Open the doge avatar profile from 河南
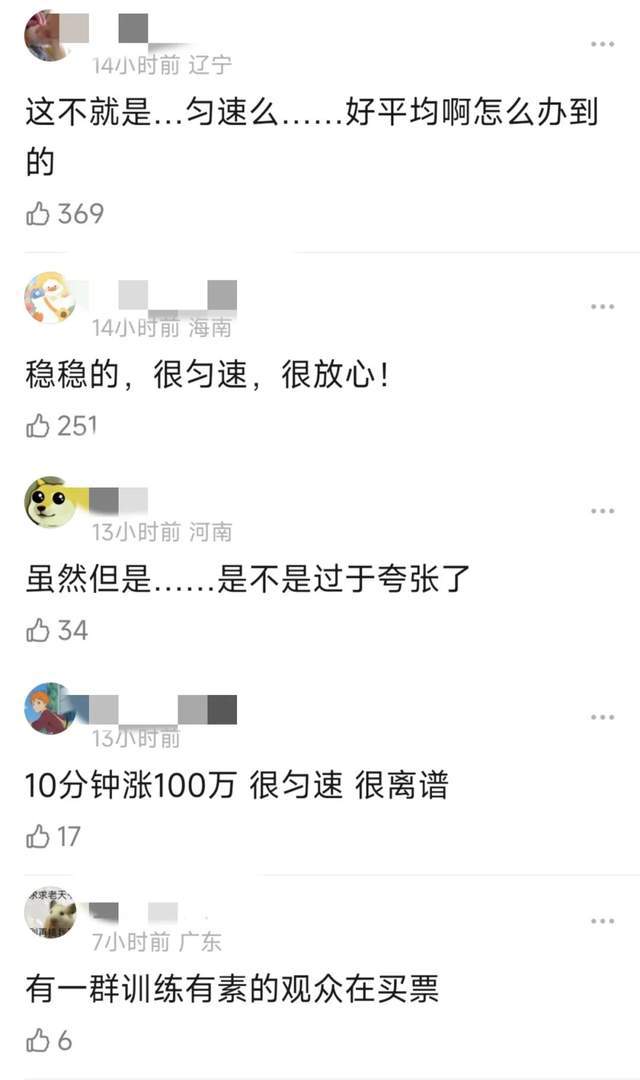640x1080 pixels. point(50,502)
